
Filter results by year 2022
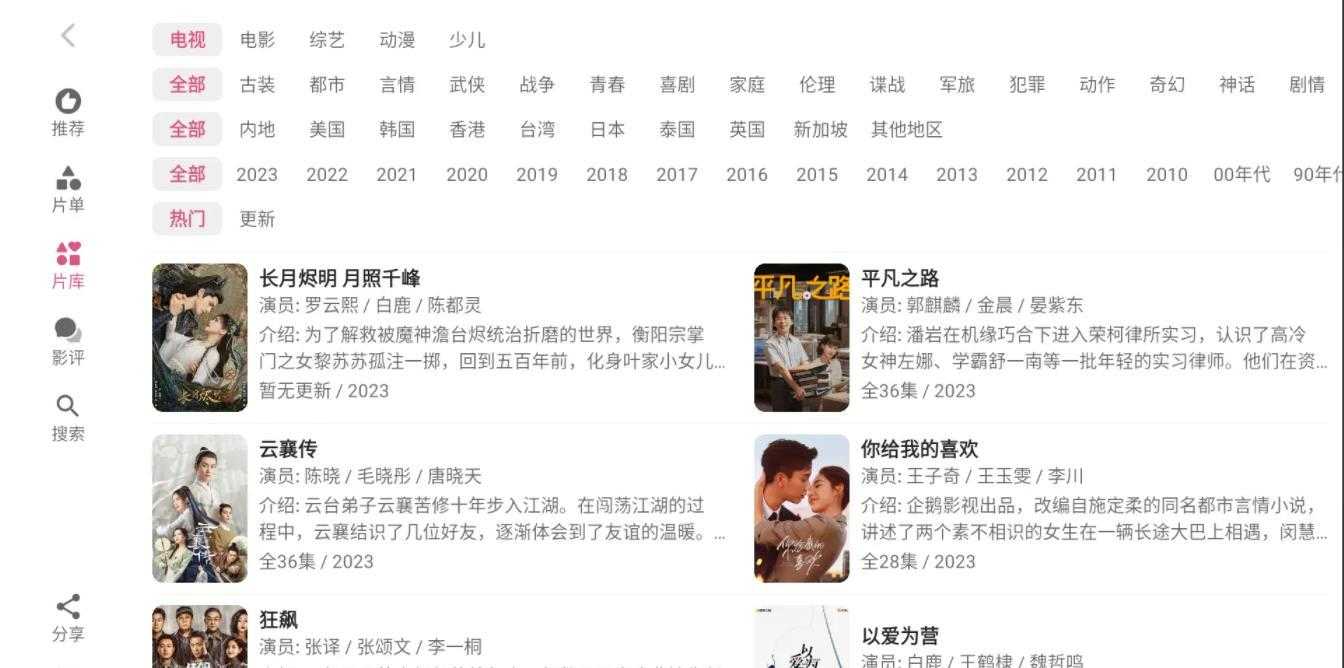click(x=327, y=174)
